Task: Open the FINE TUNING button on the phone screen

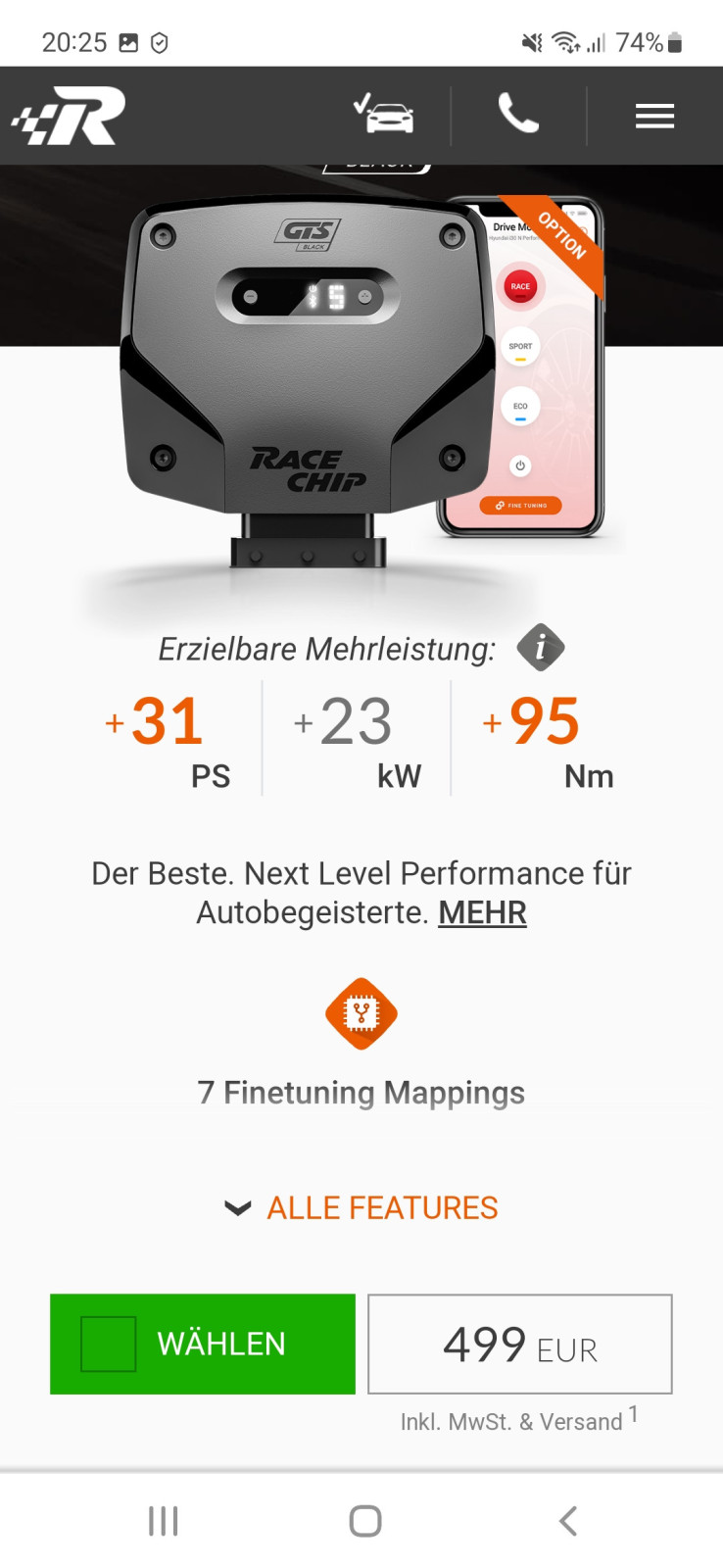Action: tap(520, 505)
